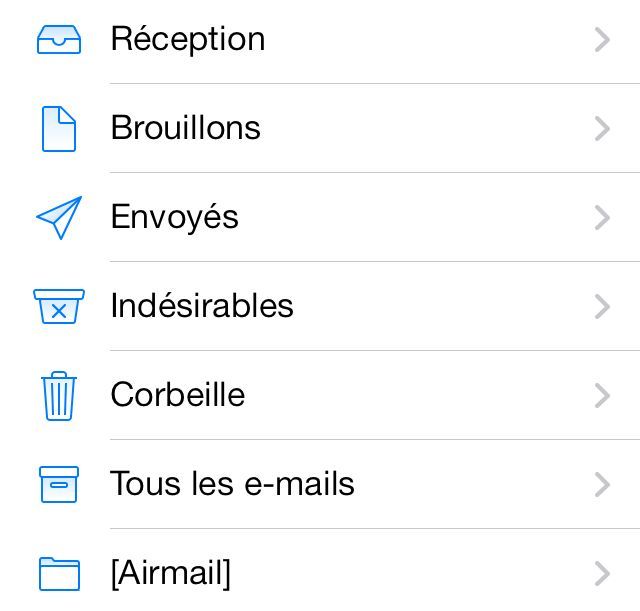The width and height of the screenshot is (640, 611).
Task: Go to the Envoyés sent folder
Action: pos(175,217)
